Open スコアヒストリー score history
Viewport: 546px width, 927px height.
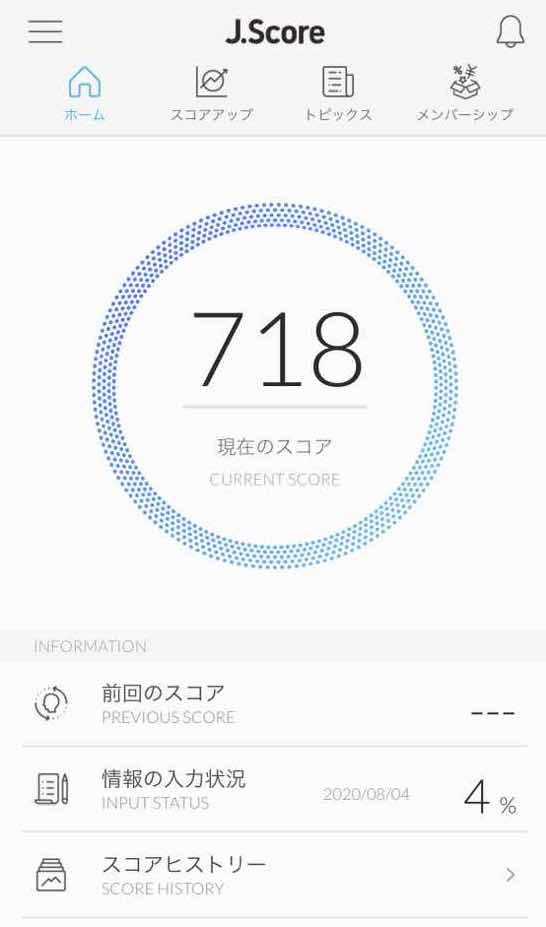(x=275, y=874)
